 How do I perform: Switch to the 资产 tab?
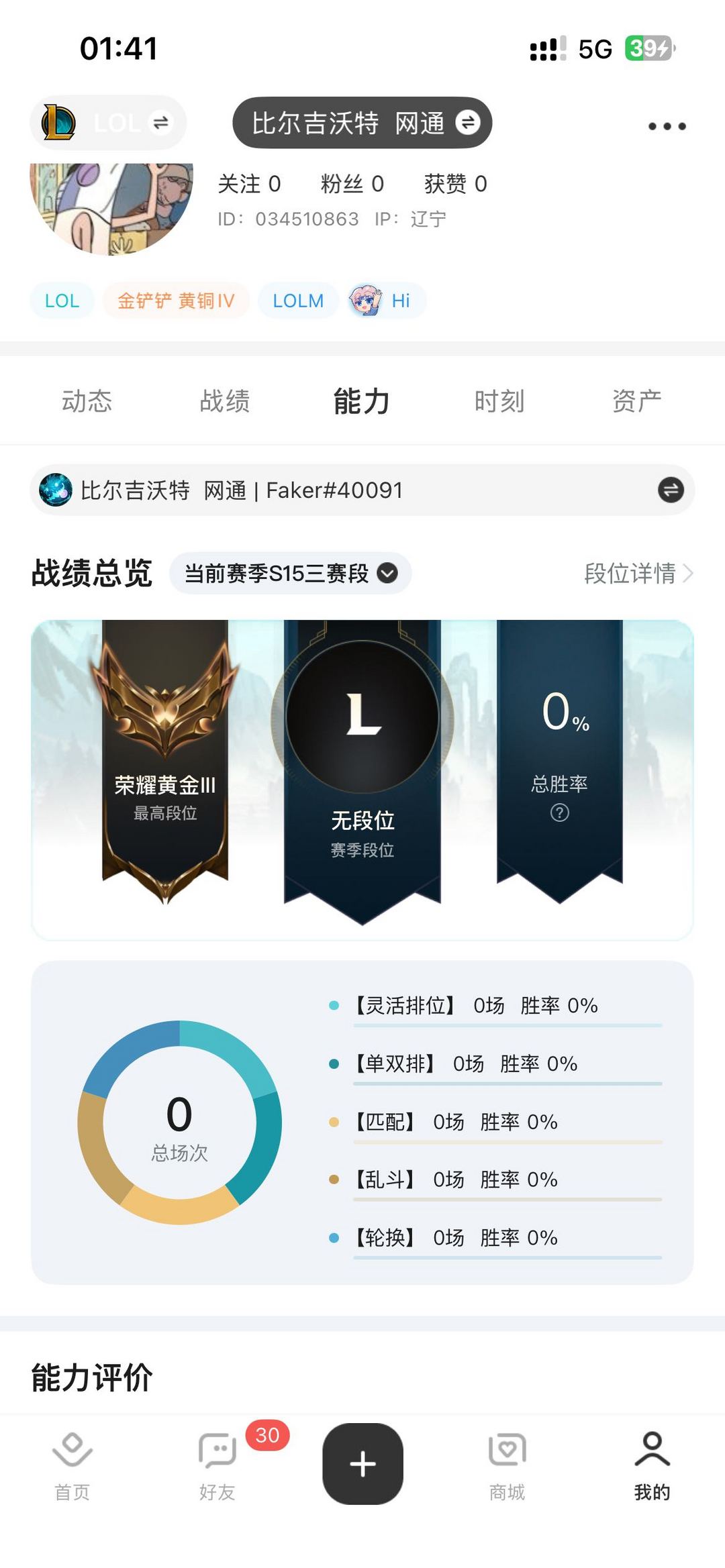637,401
